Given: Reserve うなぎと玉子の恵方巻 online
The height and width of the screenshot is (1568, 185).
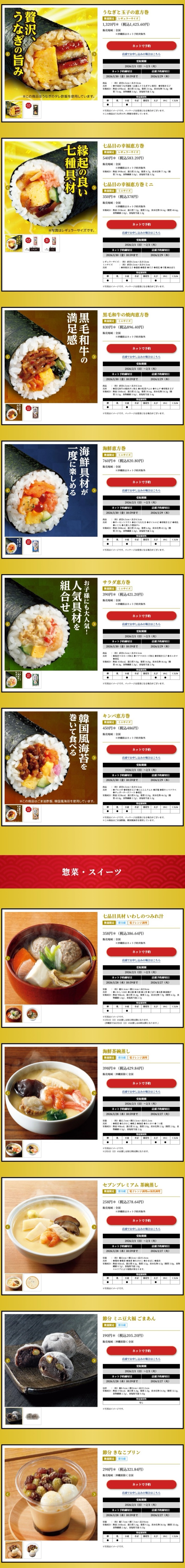Looking at the screenshot, I should [141, 46].
